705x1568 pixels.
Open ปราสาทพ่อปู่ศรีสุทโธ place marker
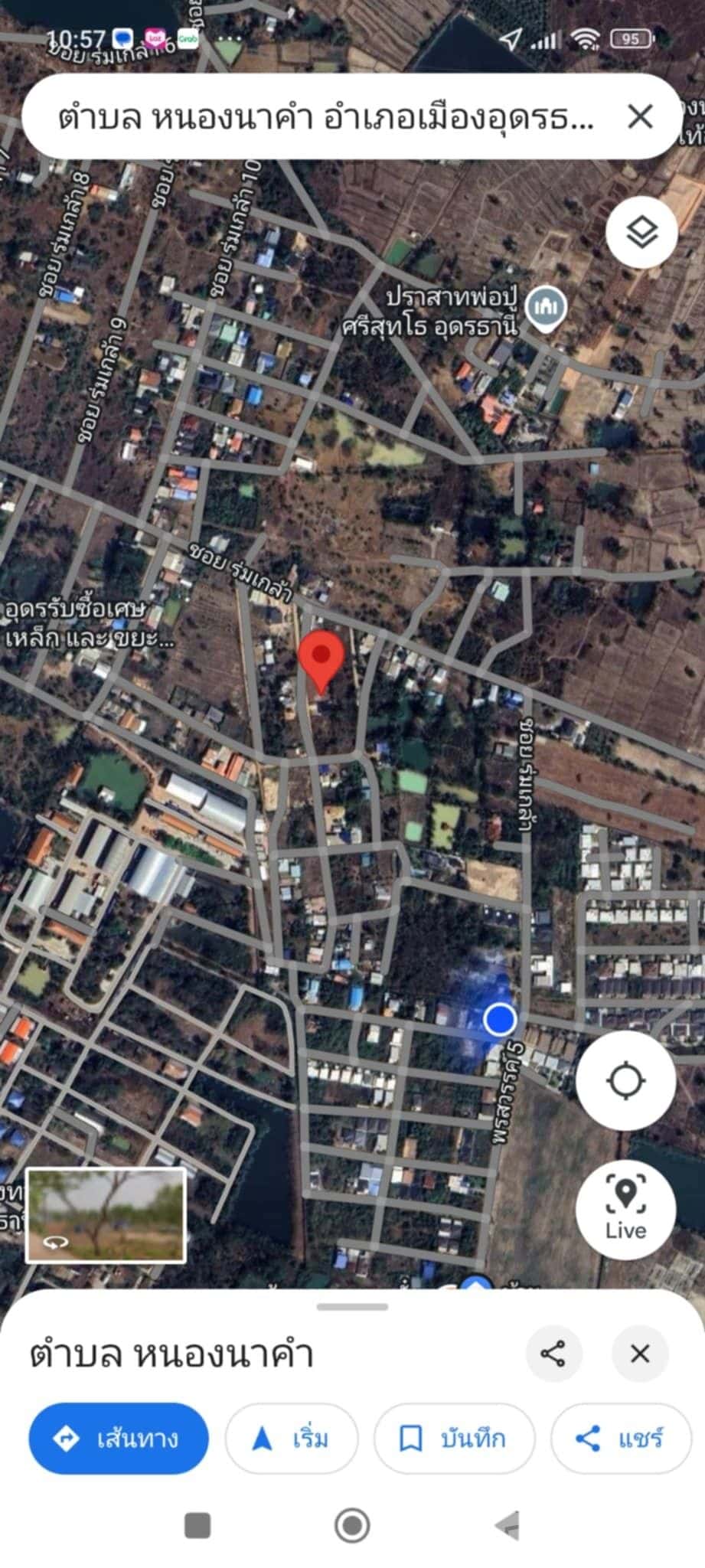pos(546,309)
